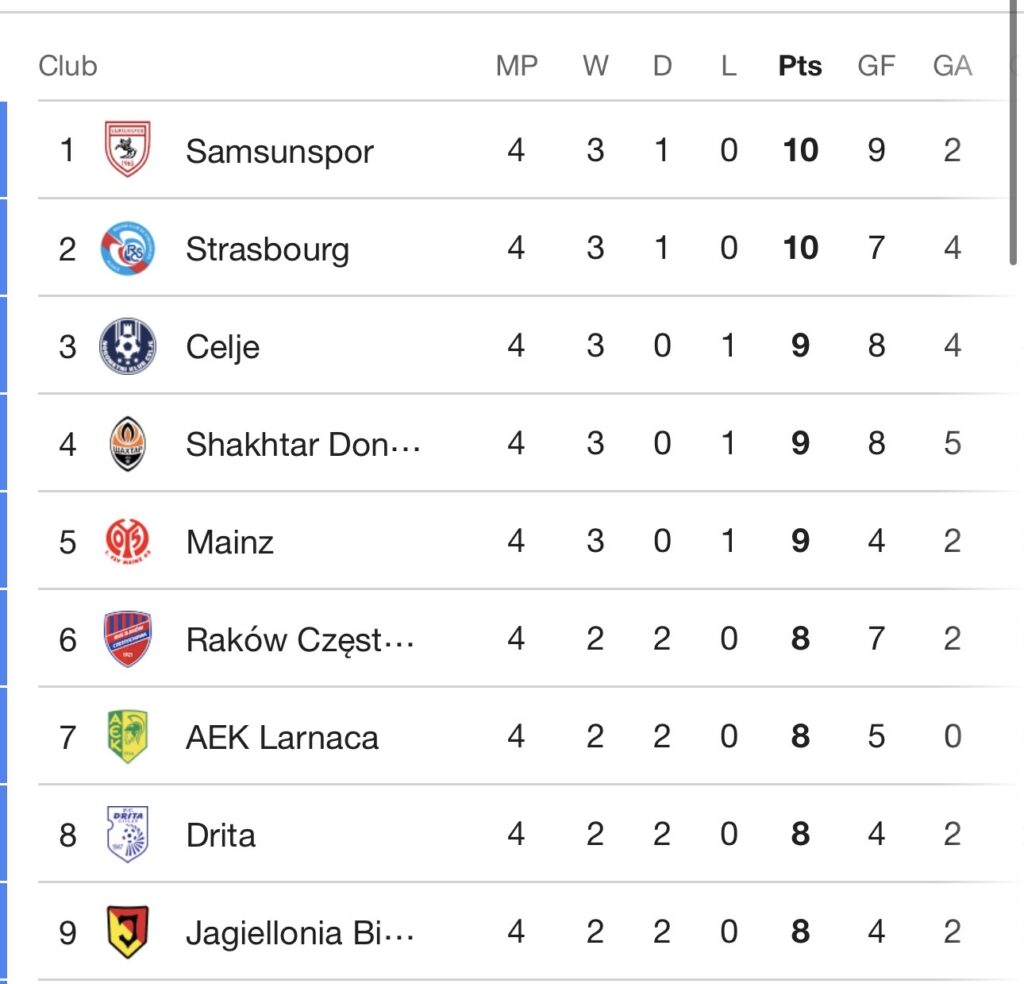Select Celje in the standings
This screenshot has width=1024, height=984.
[222, 347]
